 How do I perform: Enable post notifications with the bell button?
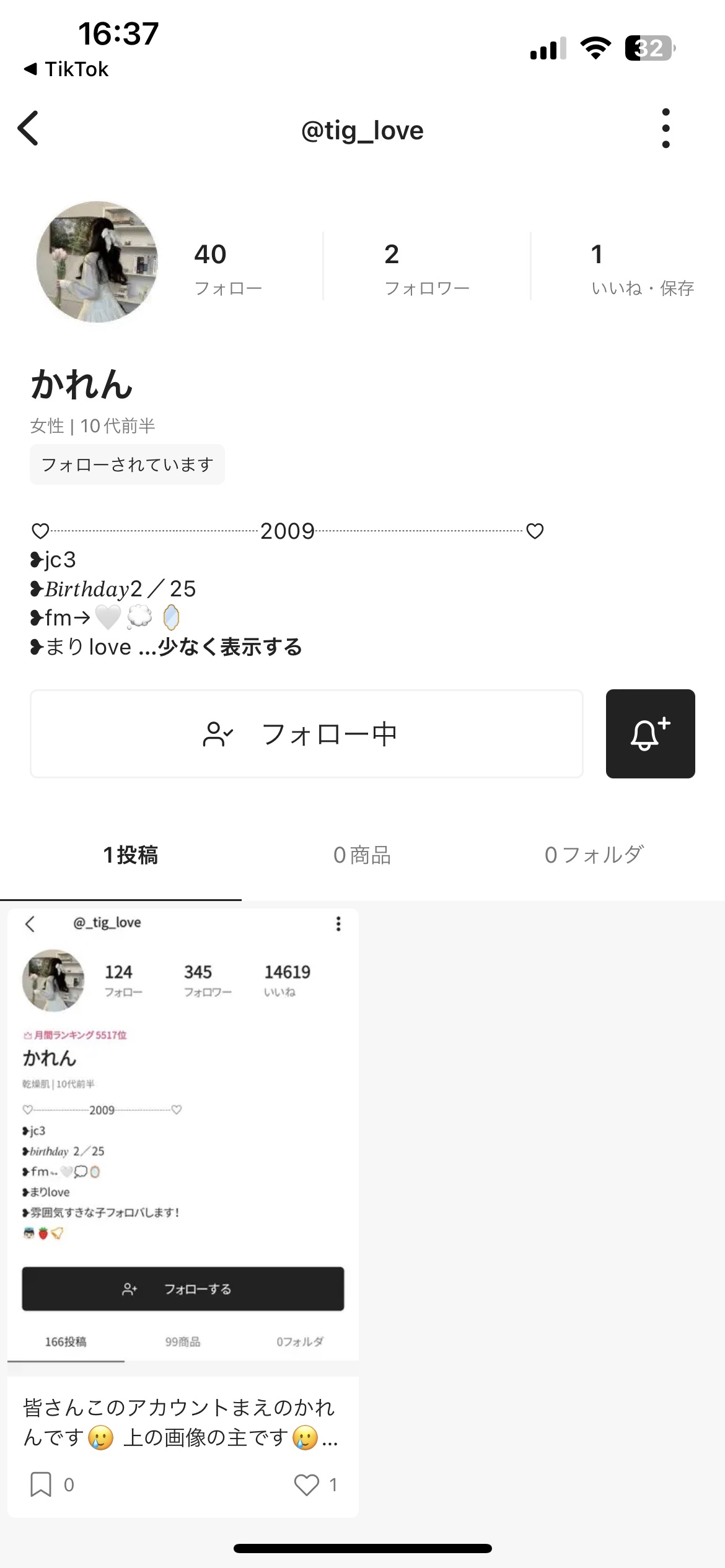coord(651,733)
